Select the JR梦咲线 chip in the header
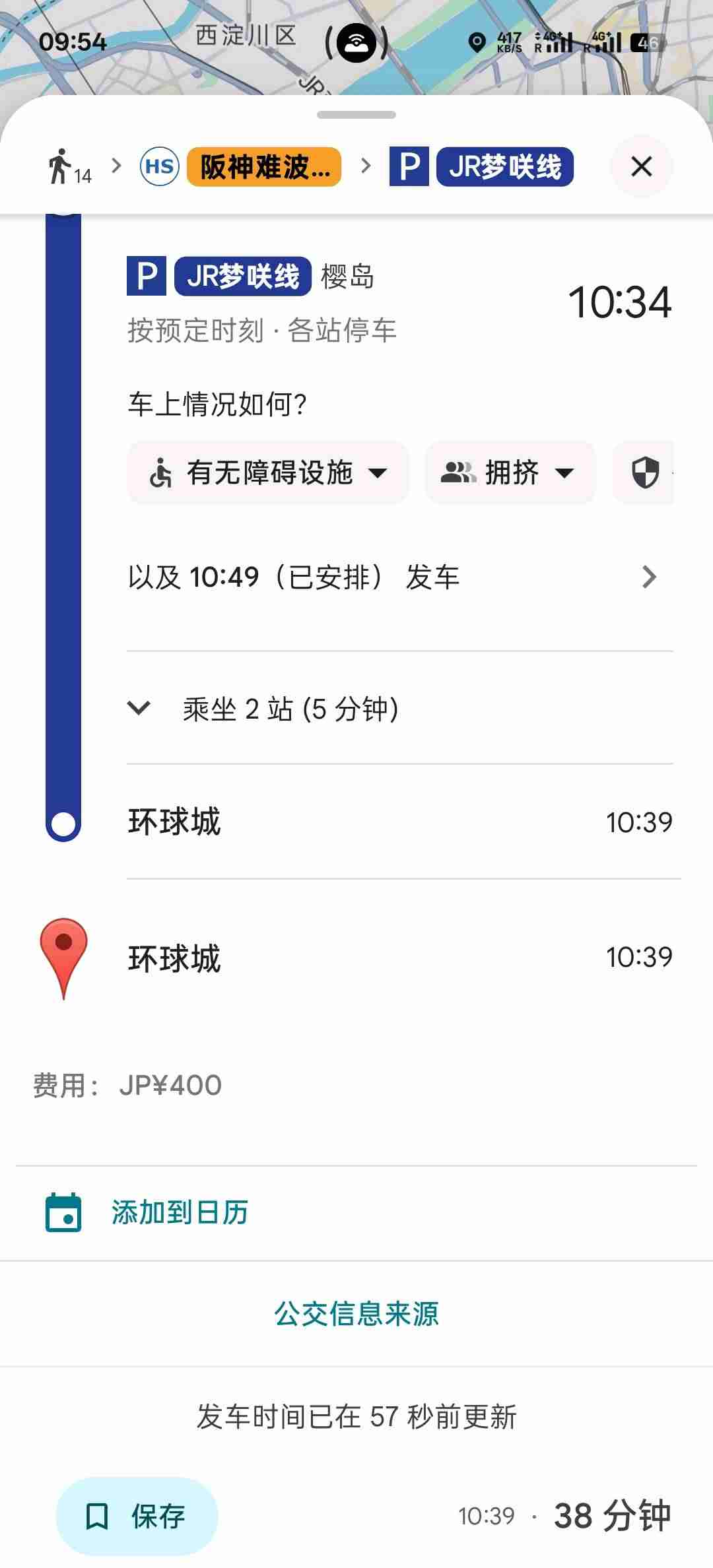This screenshot has width=713, height=1568. 504,167
